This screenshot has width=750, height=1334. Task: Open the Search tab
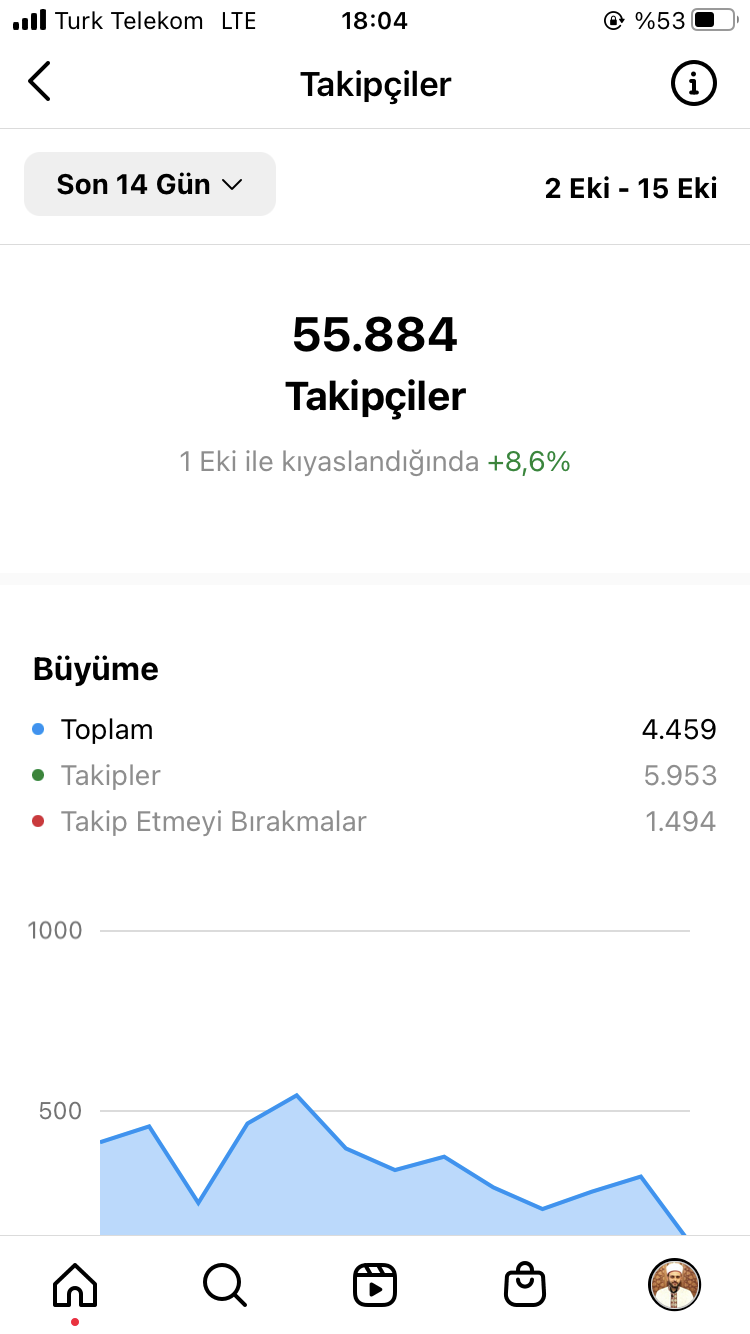224,1284
